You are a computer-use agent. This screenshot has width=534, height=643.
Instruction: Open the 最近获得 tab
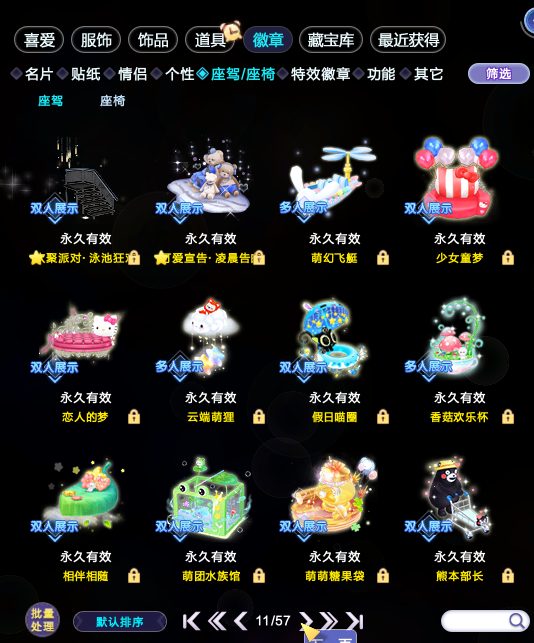pos(408,40)
